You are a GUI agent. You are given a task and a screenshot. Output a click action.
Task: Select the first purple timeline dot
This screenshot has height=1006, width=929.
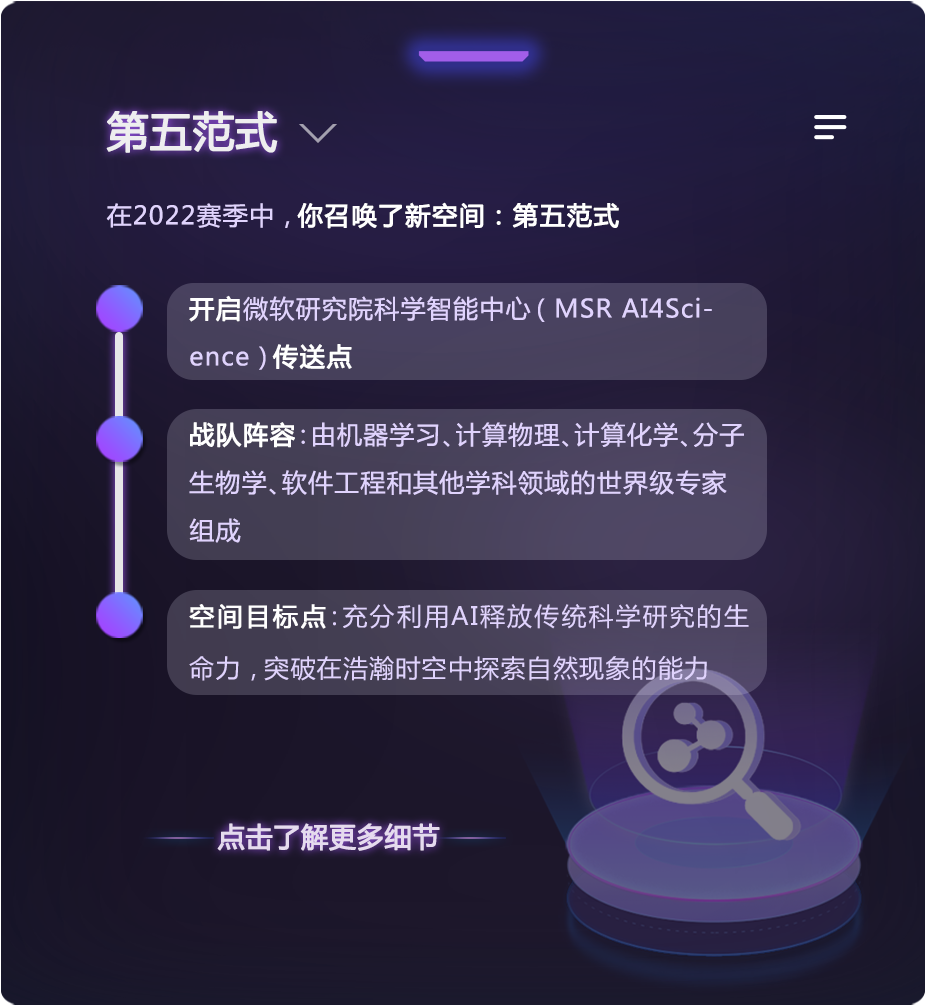pos(119,308)
